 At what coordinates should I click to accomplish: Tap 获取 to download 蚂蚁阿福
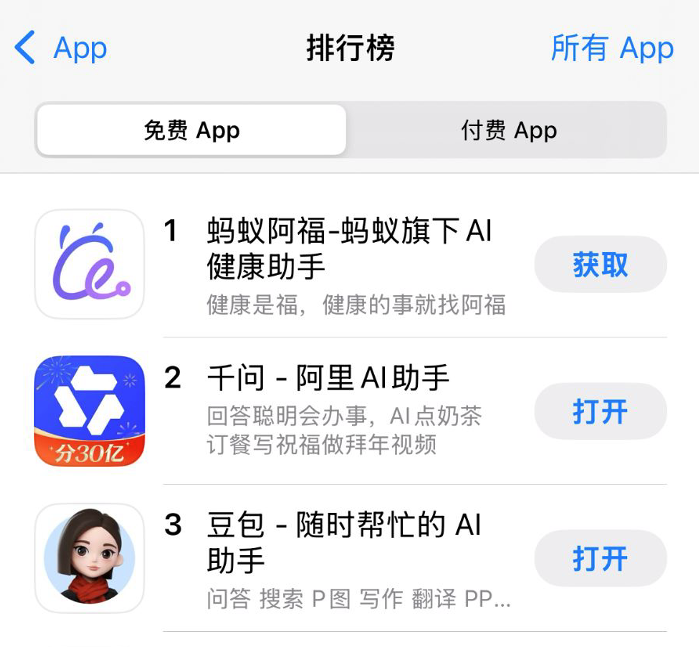600,264
